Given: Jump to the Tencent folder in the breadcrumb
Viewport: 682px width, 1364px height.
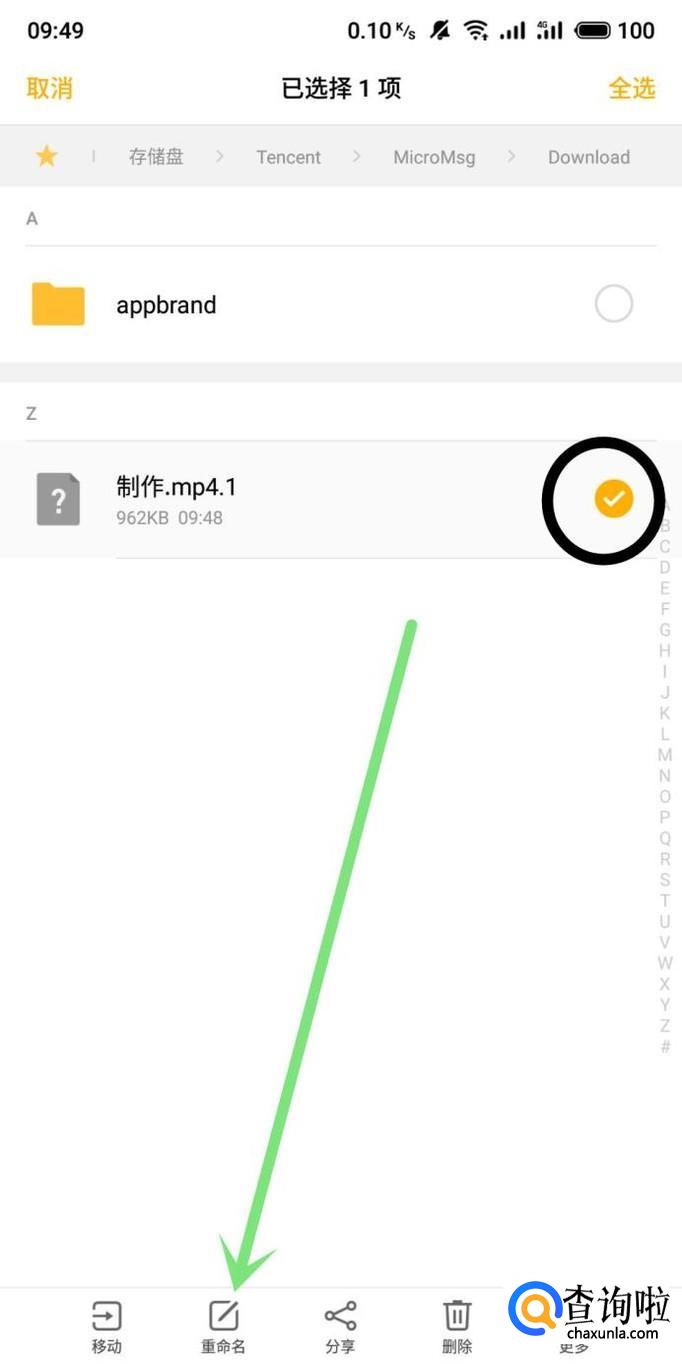Looking at the screenshot, I should pyautogui.click(x=288, y=157).
